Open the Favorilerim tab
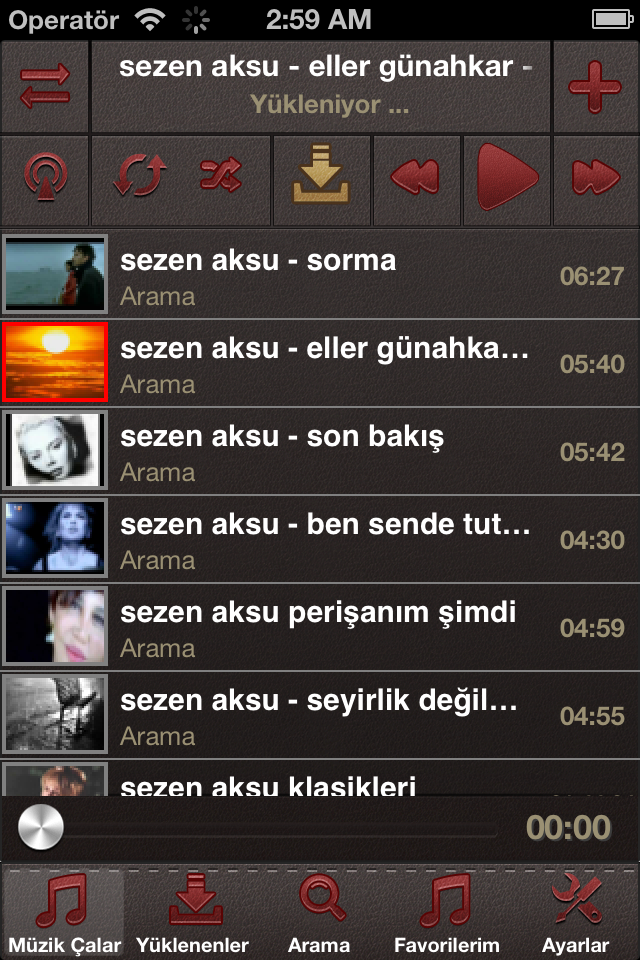The width and height of the screenshot is (640, 960). pos(446,914)
